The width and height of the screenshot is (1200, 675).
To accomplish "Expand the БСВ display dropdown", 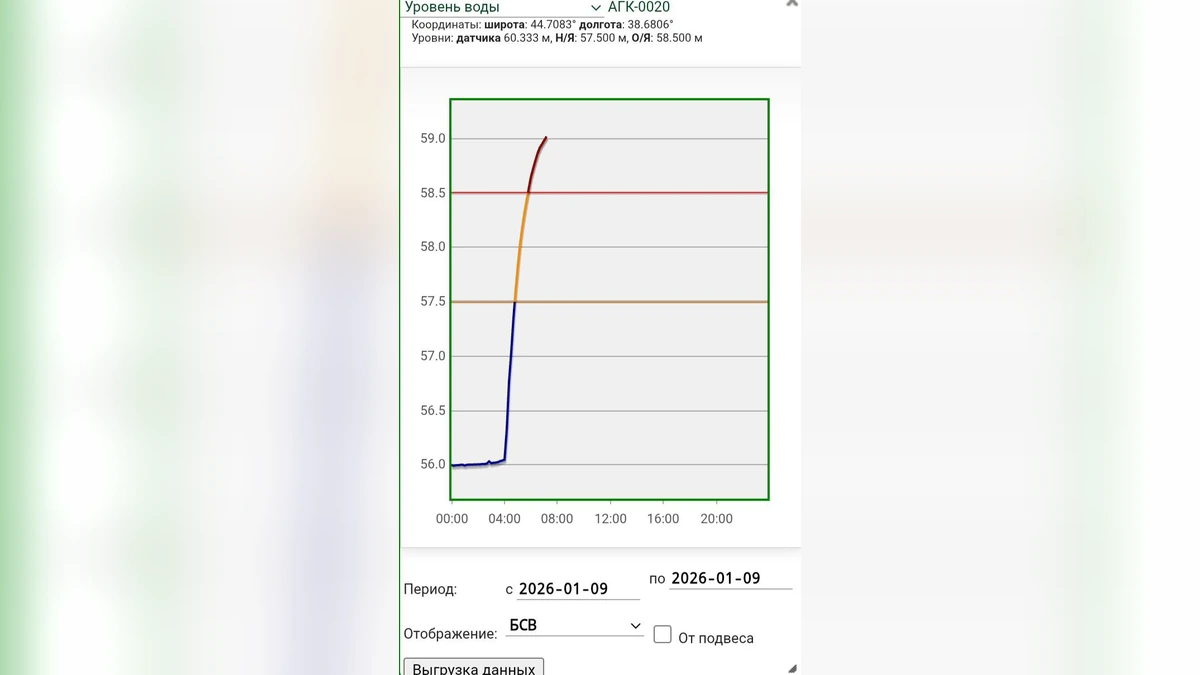I will (x=575, y=626).
